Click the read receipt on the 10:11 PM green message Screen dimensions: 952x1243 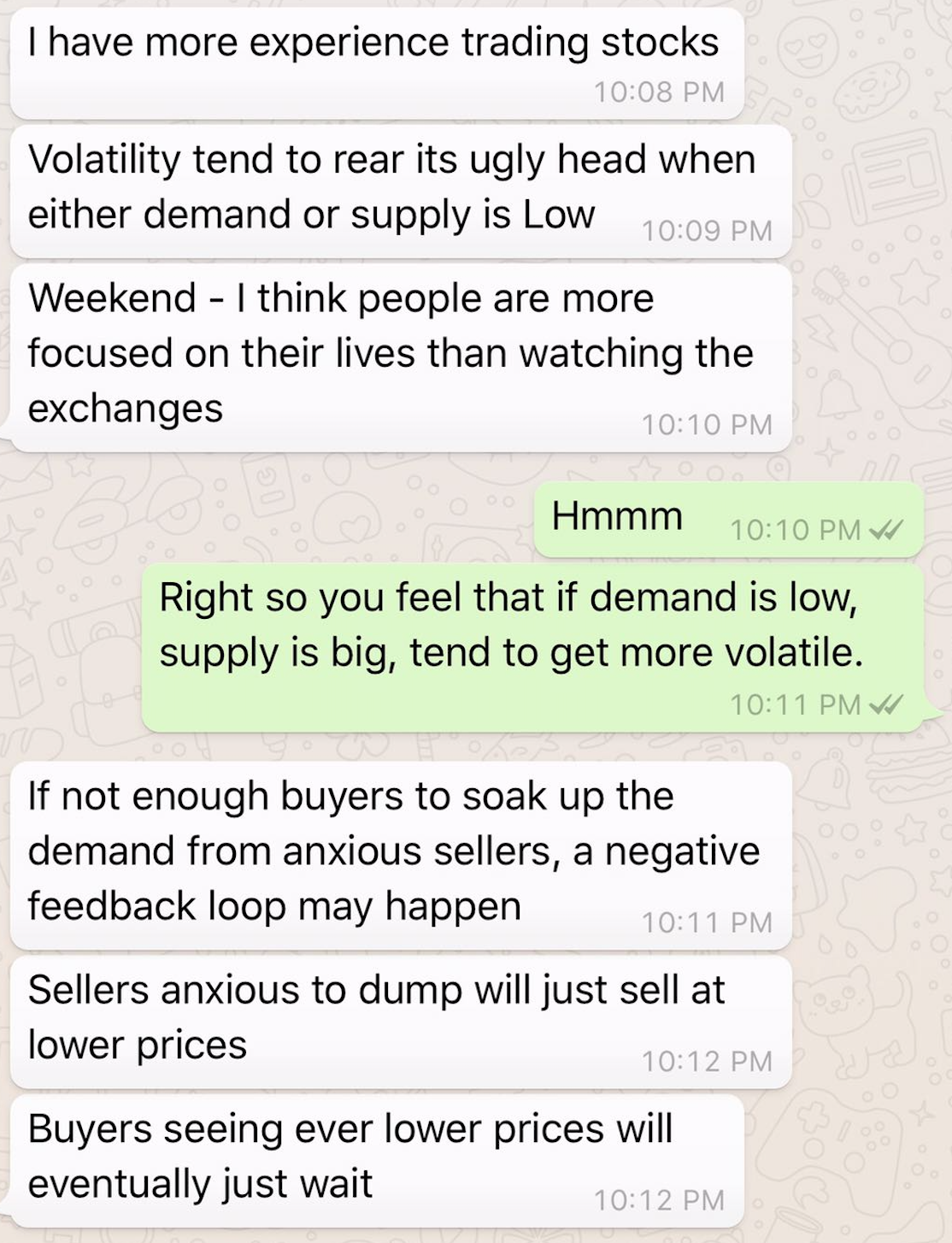(x=886, y=703)
